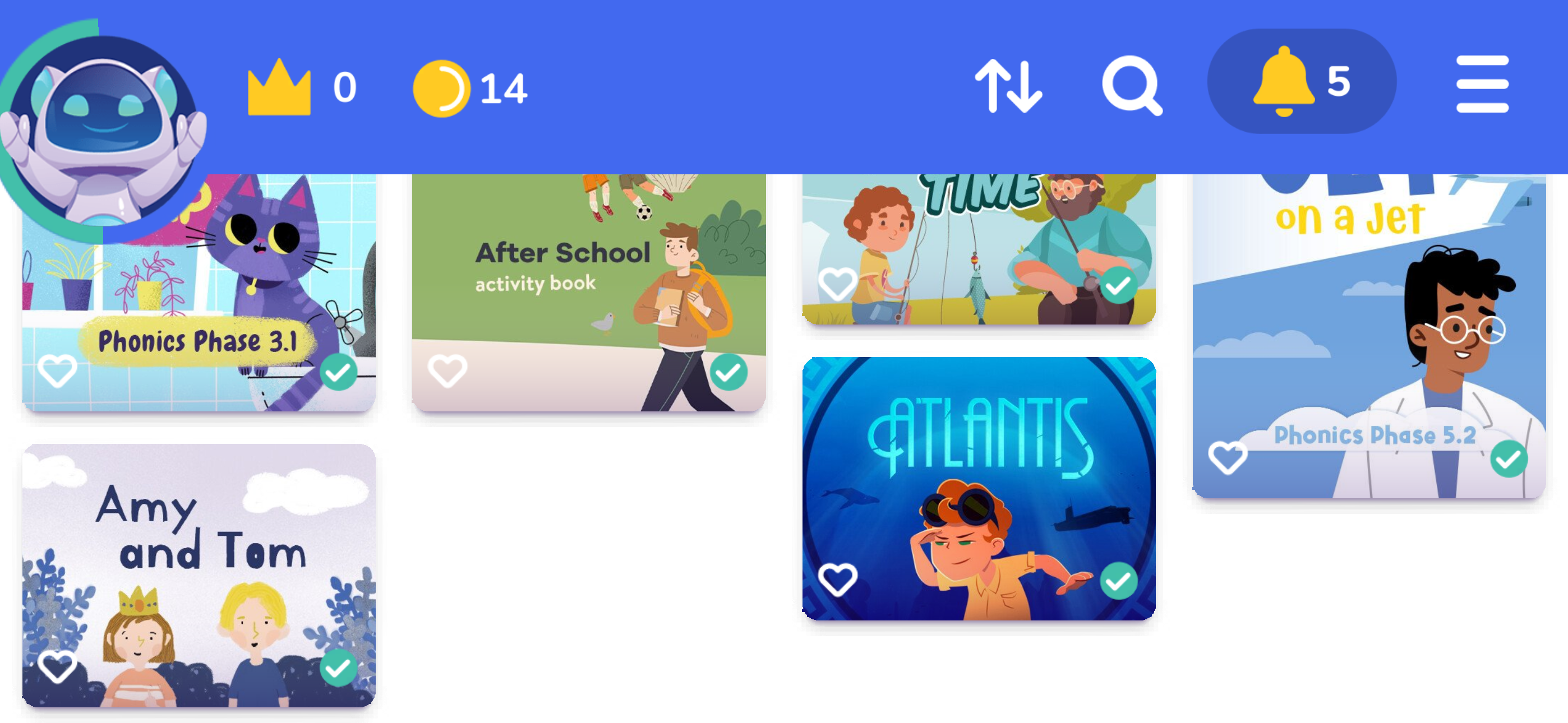Open the on a Jet book
1568x723 pixels.
pos(1368,341)
